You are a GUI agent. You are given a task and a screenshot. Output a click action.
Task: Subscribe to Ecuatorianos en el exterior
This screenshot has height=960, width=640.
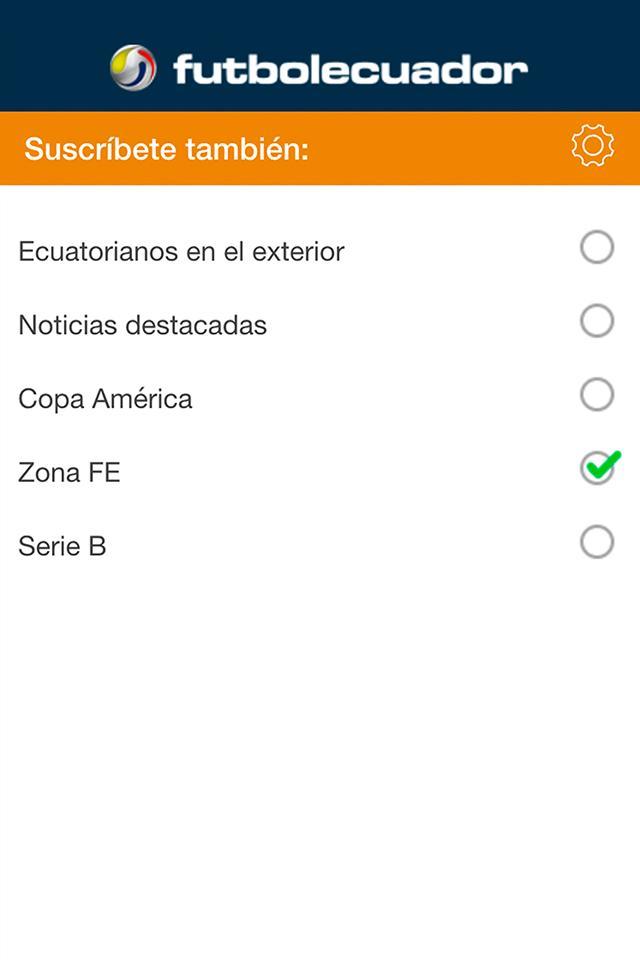597,247
